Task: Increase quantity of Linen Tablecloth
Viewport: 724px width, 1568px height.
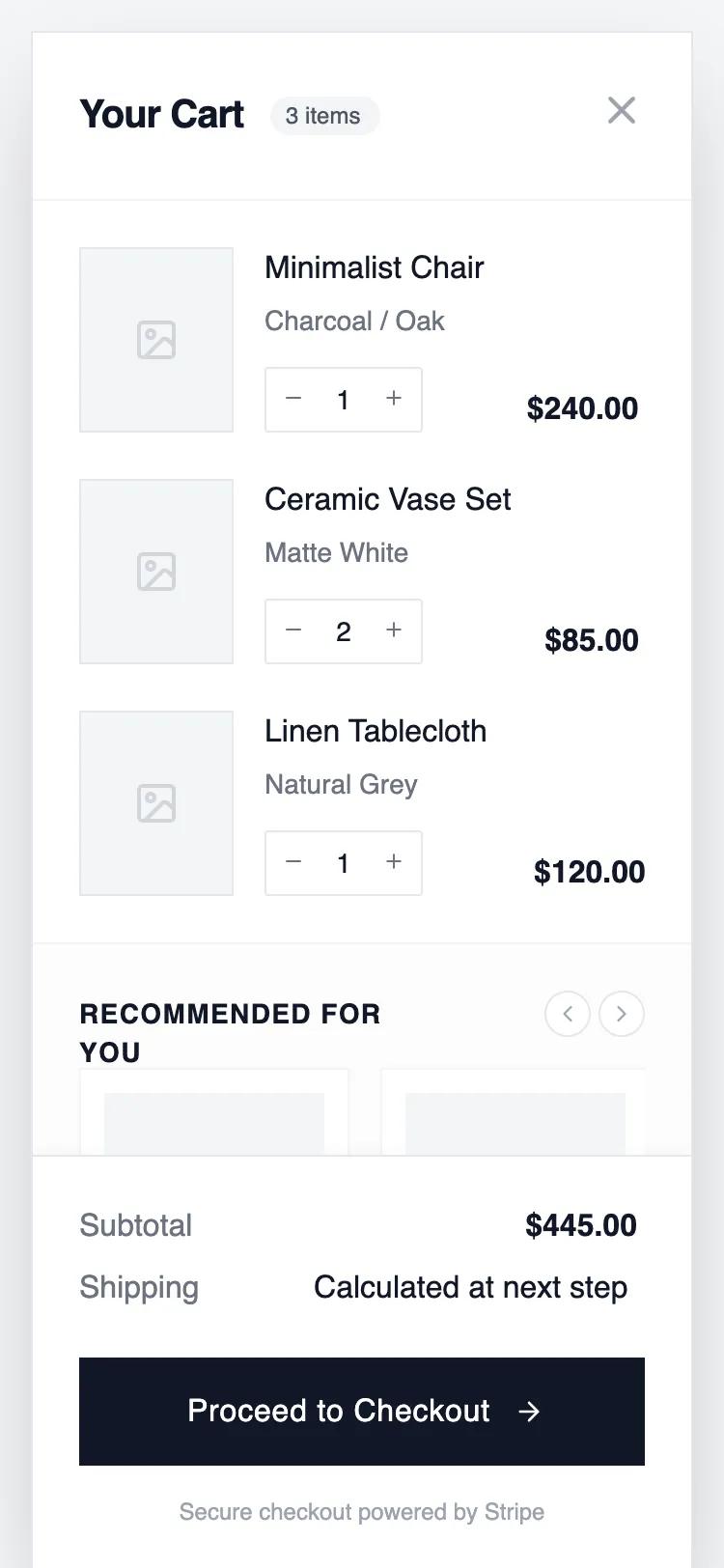Action: click(x=394, y=862)
